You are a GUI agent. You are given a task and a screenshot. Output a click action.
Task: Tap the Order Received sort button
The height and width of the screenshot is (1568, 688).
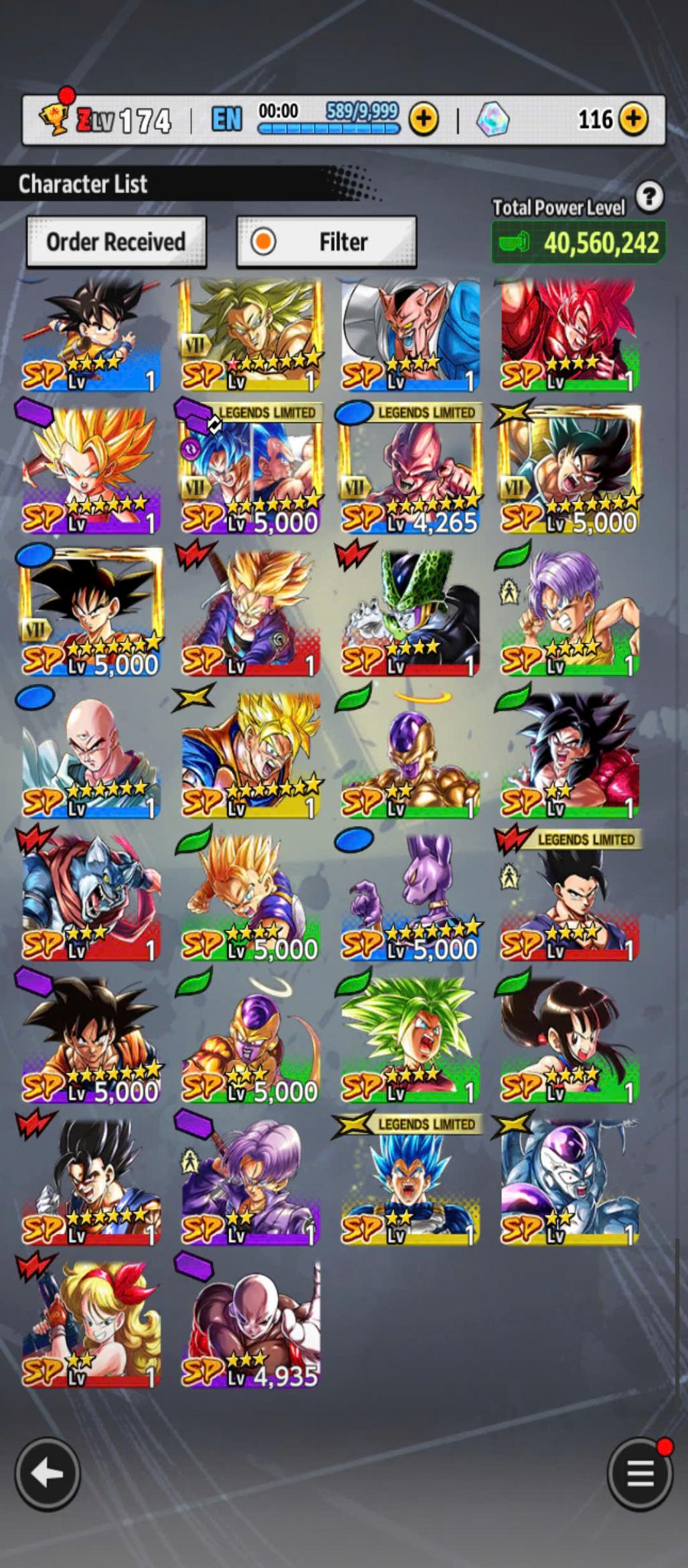pos(116,242)
